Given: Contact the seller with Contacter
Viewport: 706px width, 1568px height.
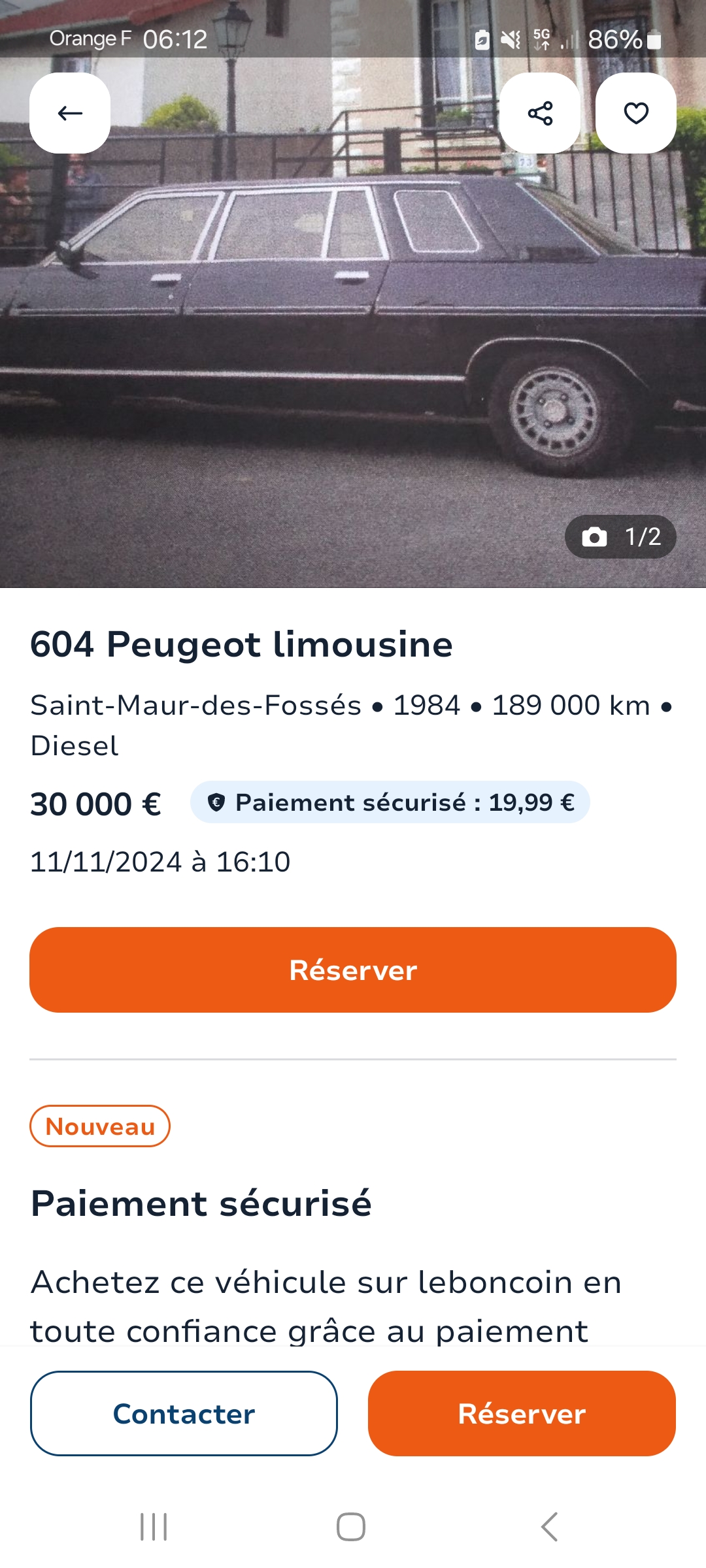Looking at the screenshot, I should (184, 1414).
